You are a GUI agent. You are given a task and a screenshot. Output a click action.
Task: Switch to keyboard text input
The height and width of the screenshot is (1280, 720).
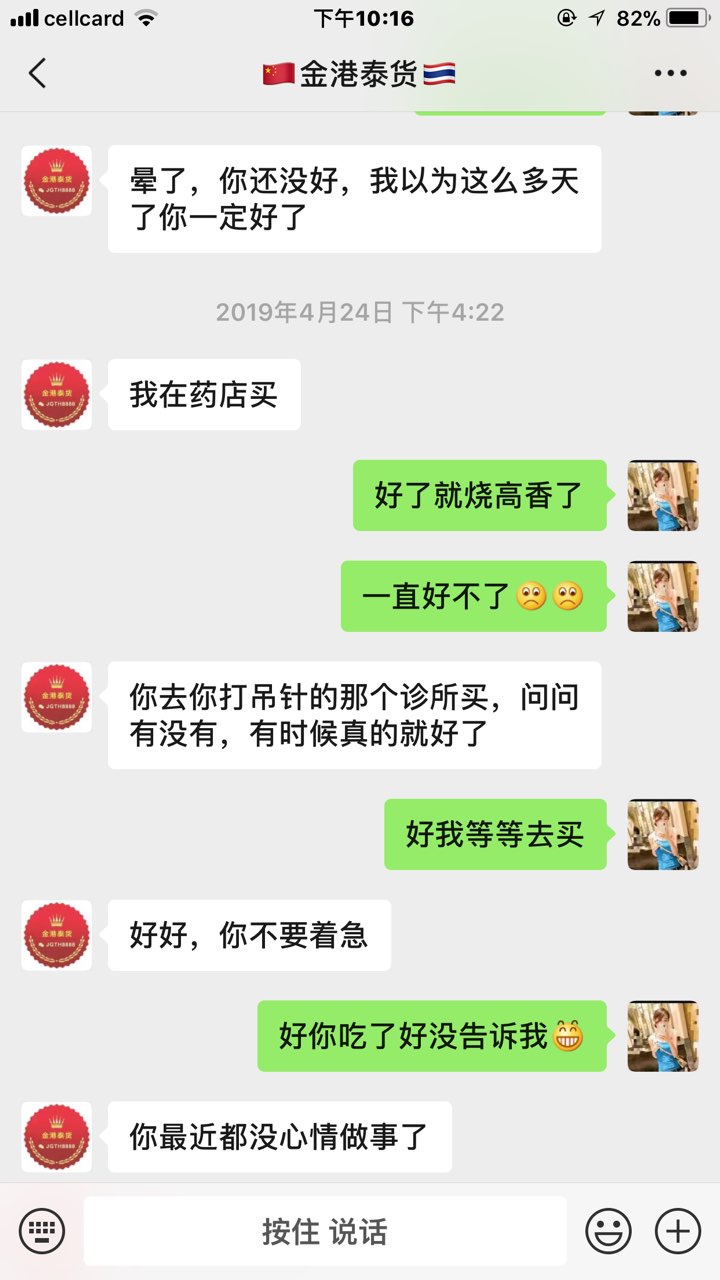click(42, 1230)
